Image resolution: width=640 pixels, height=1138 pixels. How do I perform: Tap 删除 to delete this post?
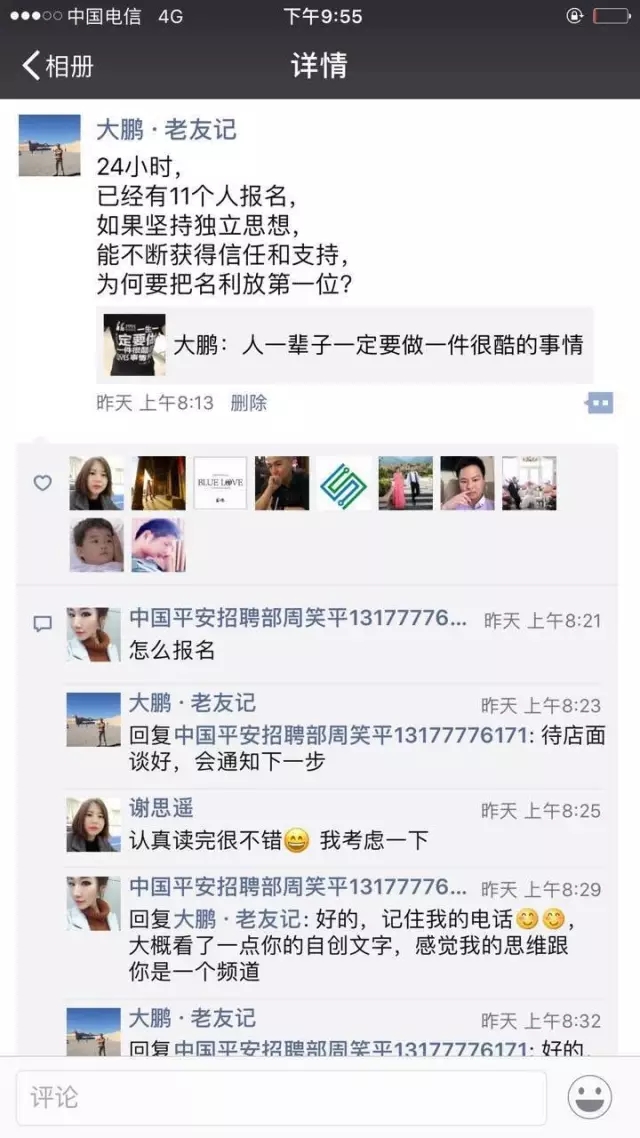pos(249,403)
